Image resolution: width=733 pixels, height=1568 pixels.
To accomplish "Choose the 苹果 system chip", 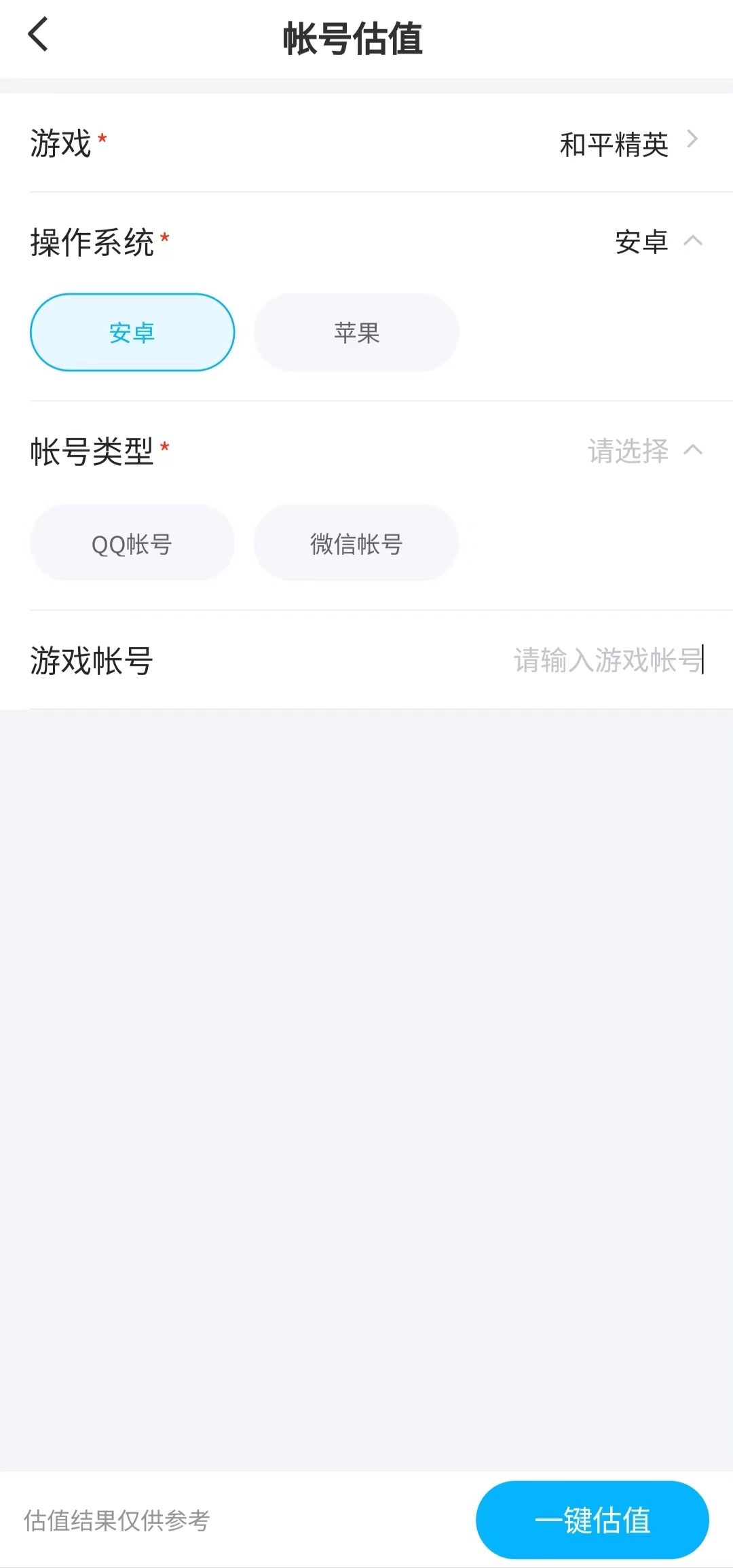I will (356, 333).
